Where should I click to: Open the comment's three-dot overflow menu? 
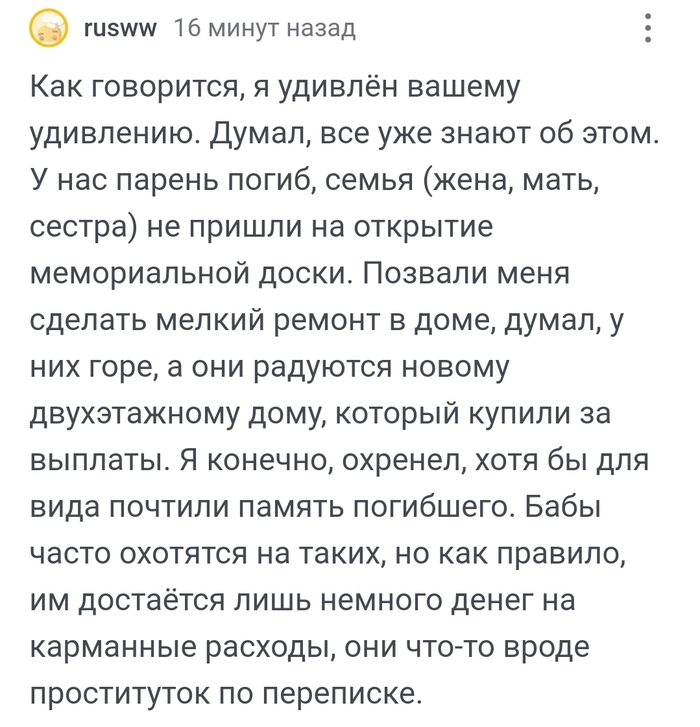pos(649,28)
